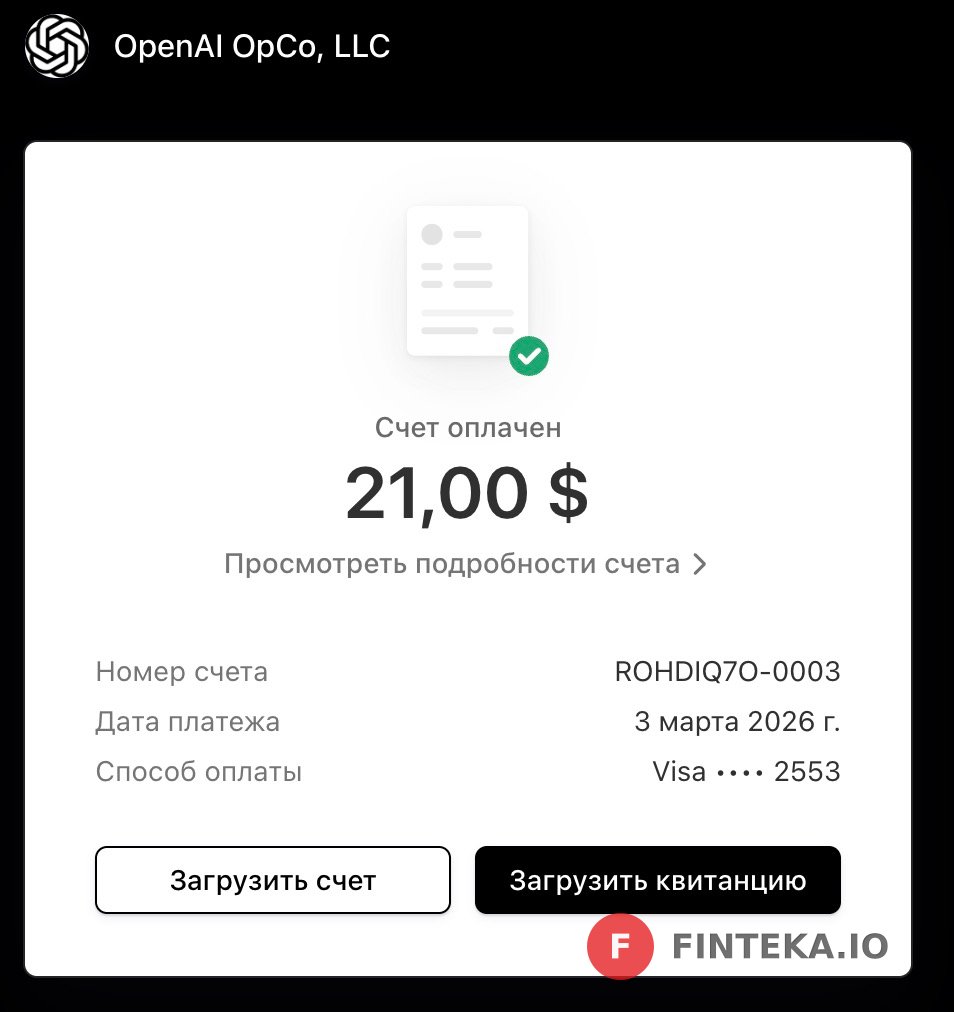The width and height of the screenshot is (954, 1012).
Task: Click the green checkmark badge on the invoice
Action: [529, 356]
